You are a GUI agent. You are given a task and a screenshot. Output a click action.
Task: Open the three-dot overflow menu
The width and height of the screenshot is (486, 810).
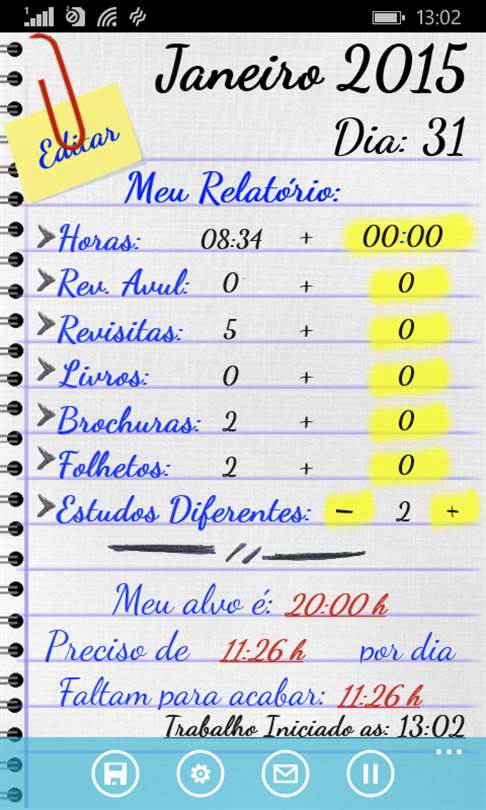(x=448, y=752)
